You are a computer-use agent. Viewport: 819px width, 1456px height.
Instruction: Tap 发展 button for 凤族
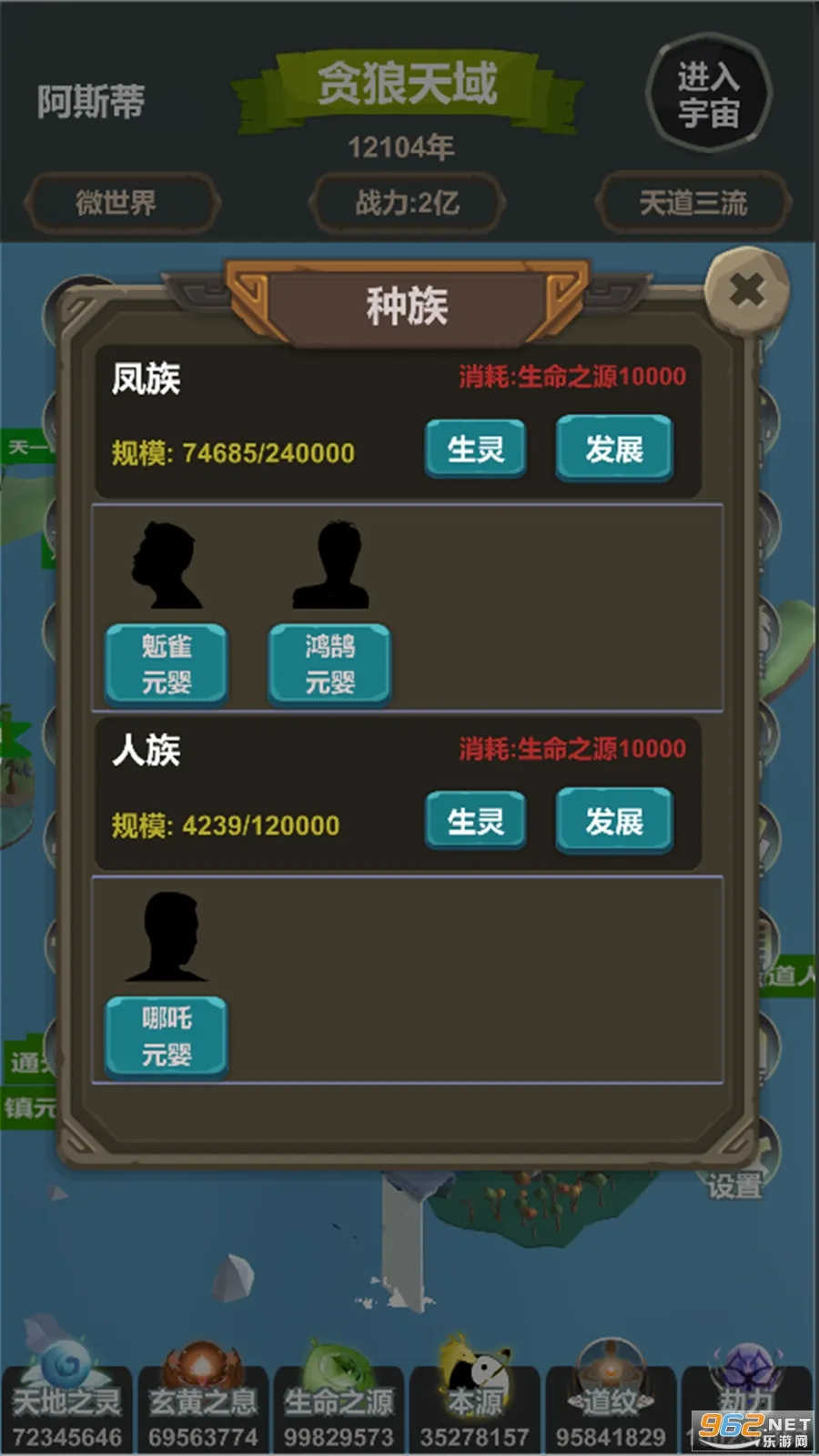pyautogui.click(x=614, y=449)
